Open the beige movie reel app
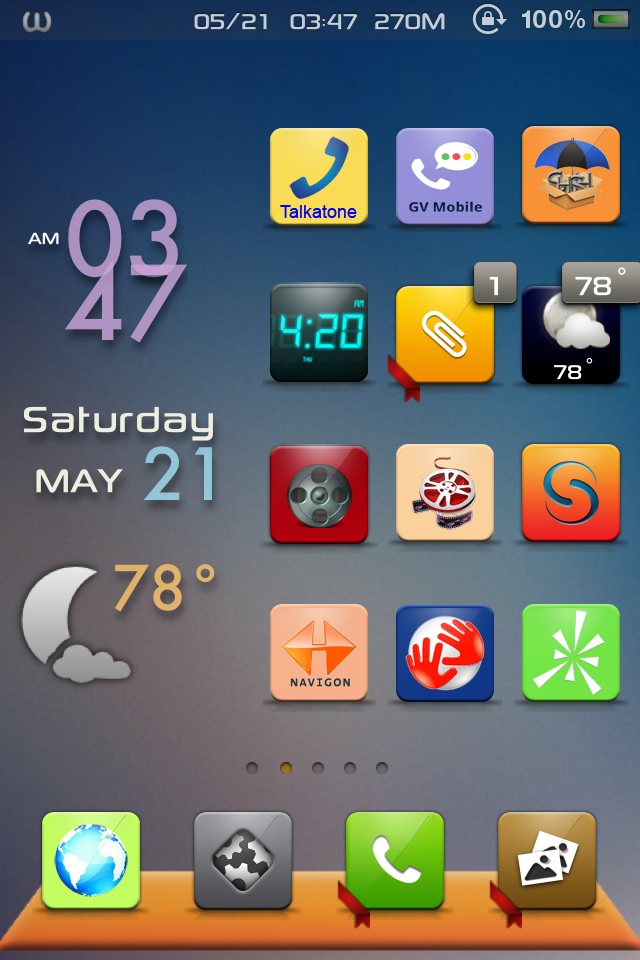The width and height of the screenshot is (640, 960). click(445, 493)
